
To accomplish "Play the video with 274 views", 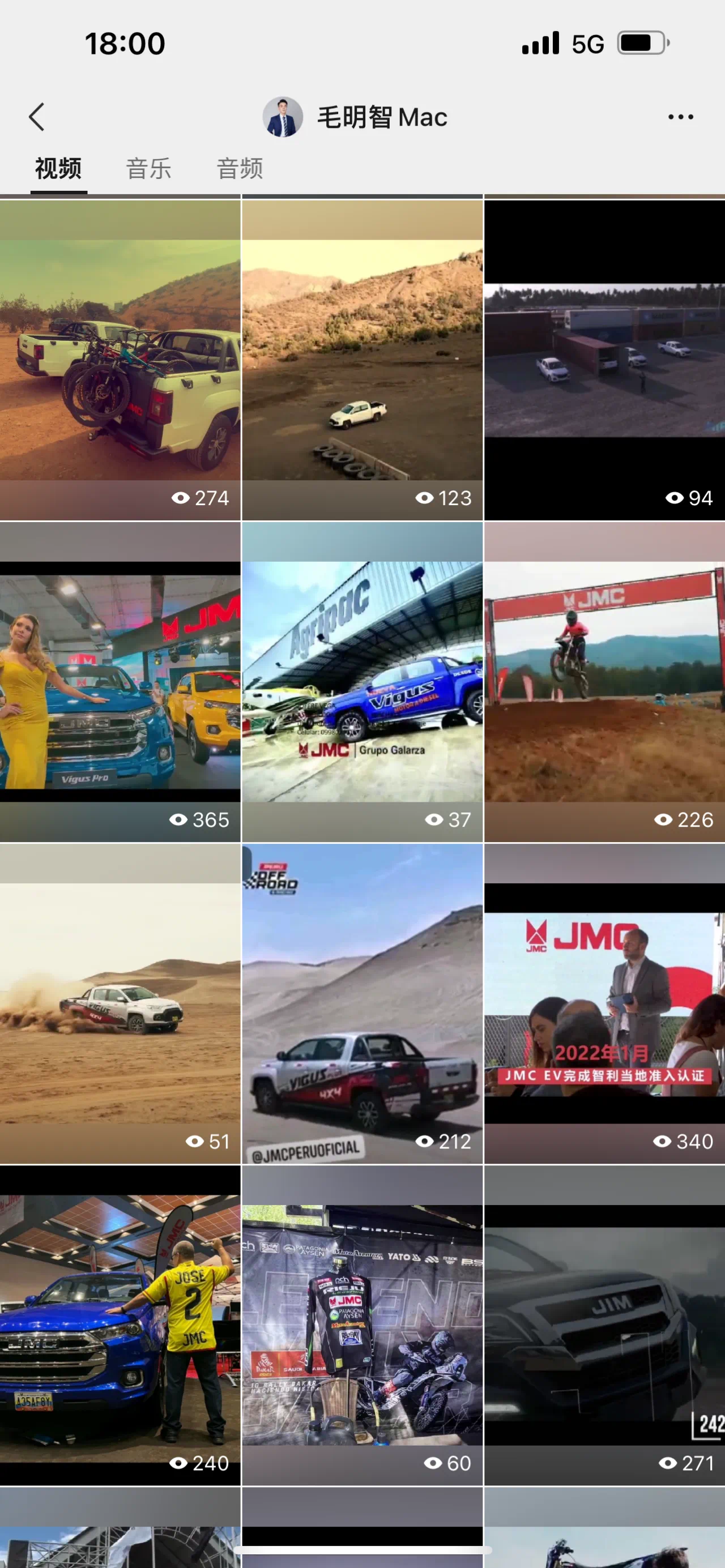I will tap(120, 360).
